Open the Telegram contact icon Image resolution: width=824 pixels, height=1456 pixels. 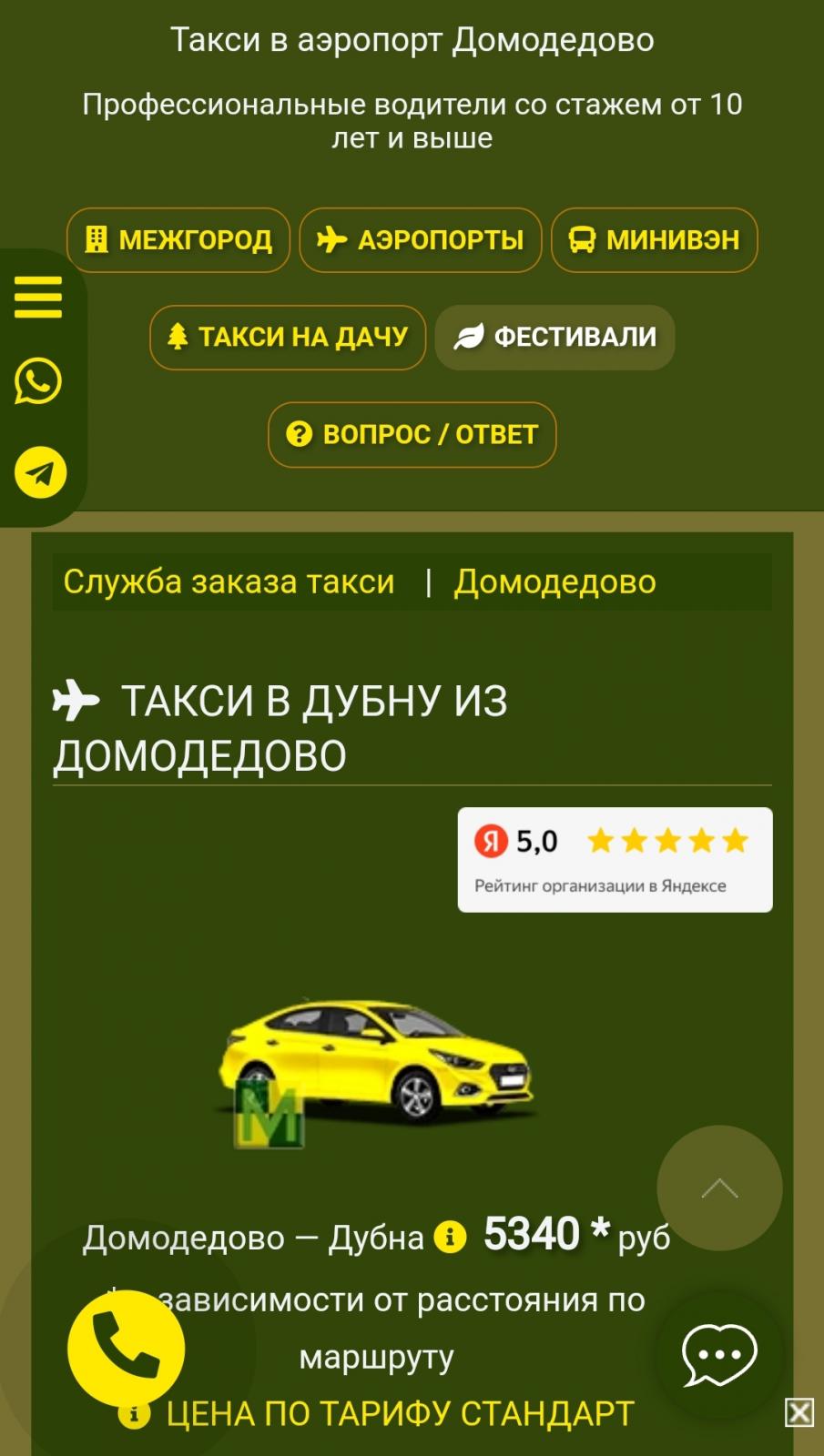pos(40,472)
